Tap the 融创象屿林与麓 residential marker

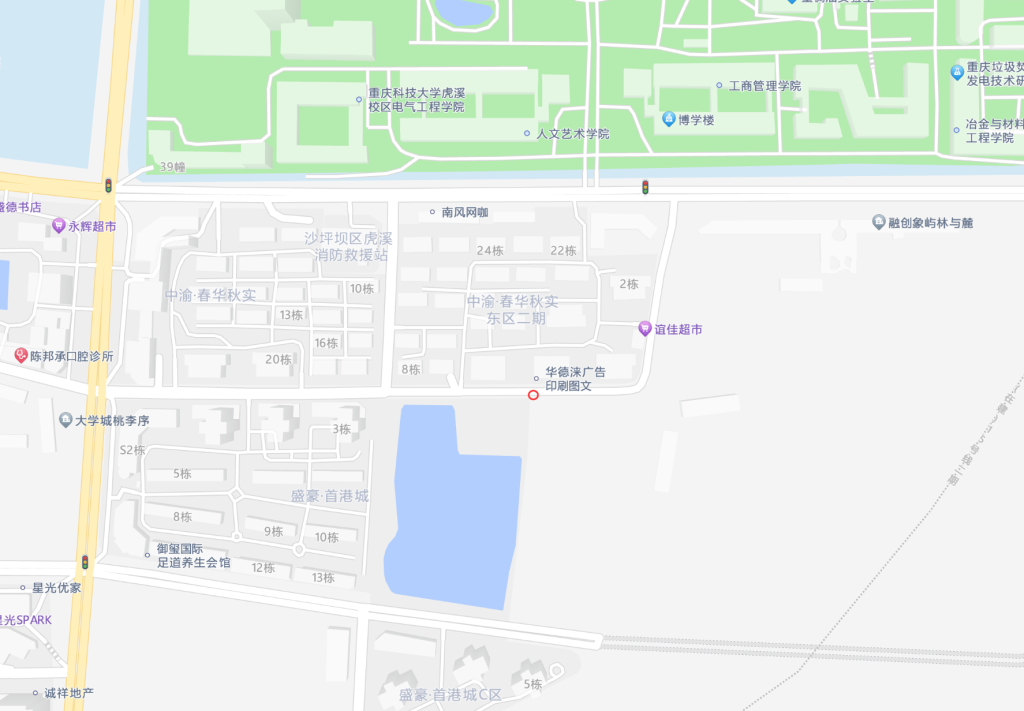pyautogui.click(x=878, y=222)
